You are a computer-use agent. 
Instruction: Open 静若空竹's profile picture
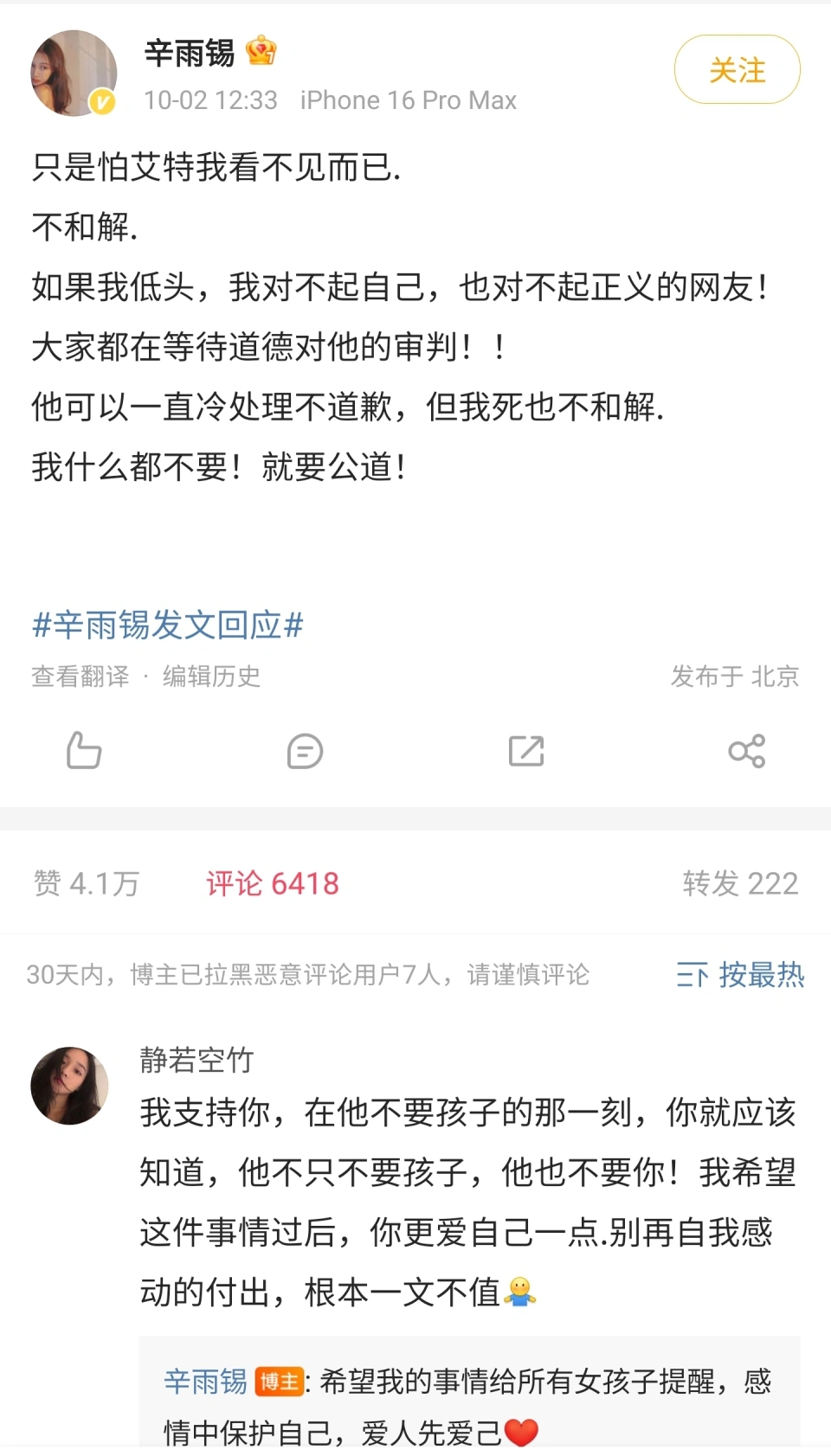point(70,1086)
